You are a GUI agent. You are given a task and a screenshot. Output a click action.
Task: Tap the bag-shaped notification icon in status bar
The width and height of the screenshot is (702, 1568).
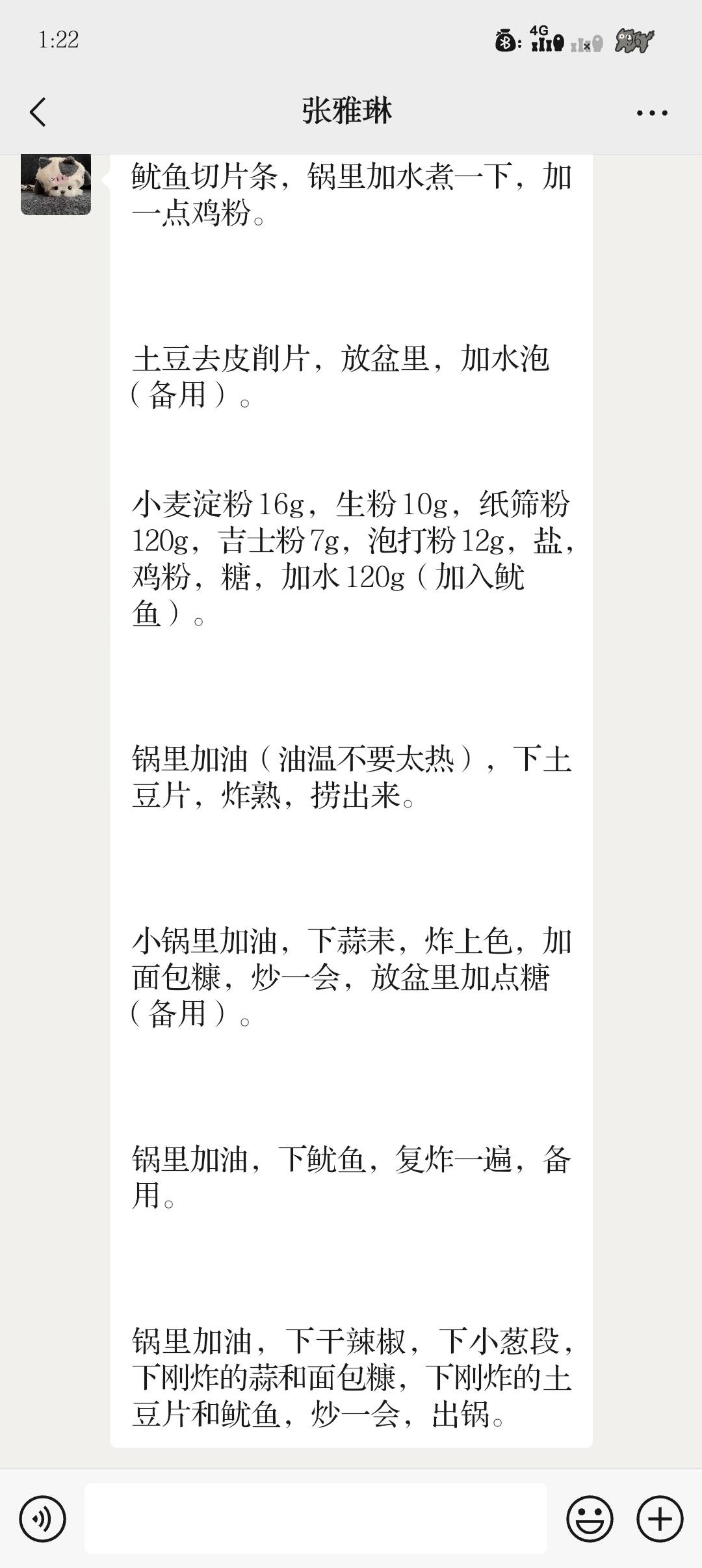tap(504, 40)
